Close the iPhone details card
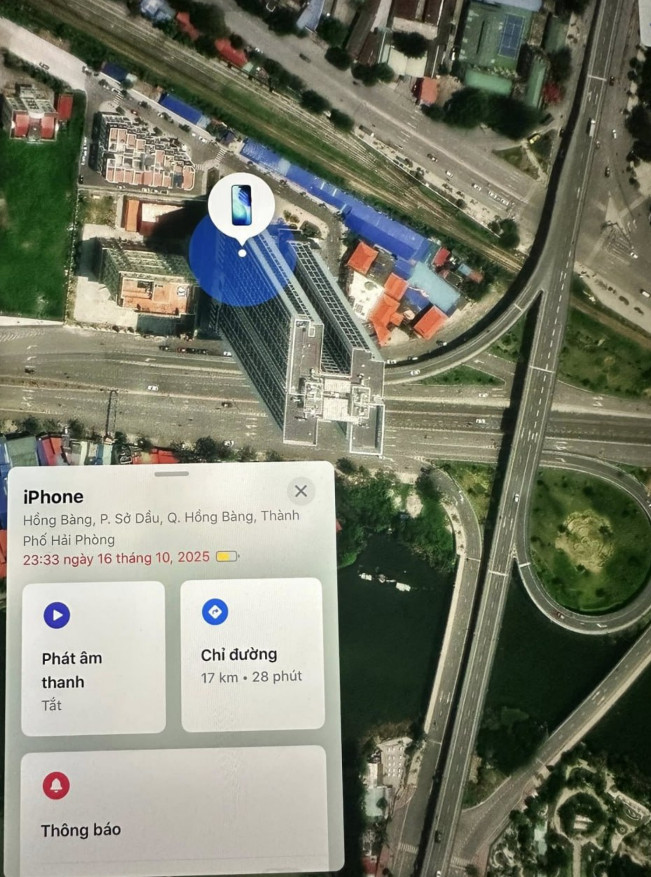Image resolution: width=651 pixels, height=877 pixels. pos(300,491)
